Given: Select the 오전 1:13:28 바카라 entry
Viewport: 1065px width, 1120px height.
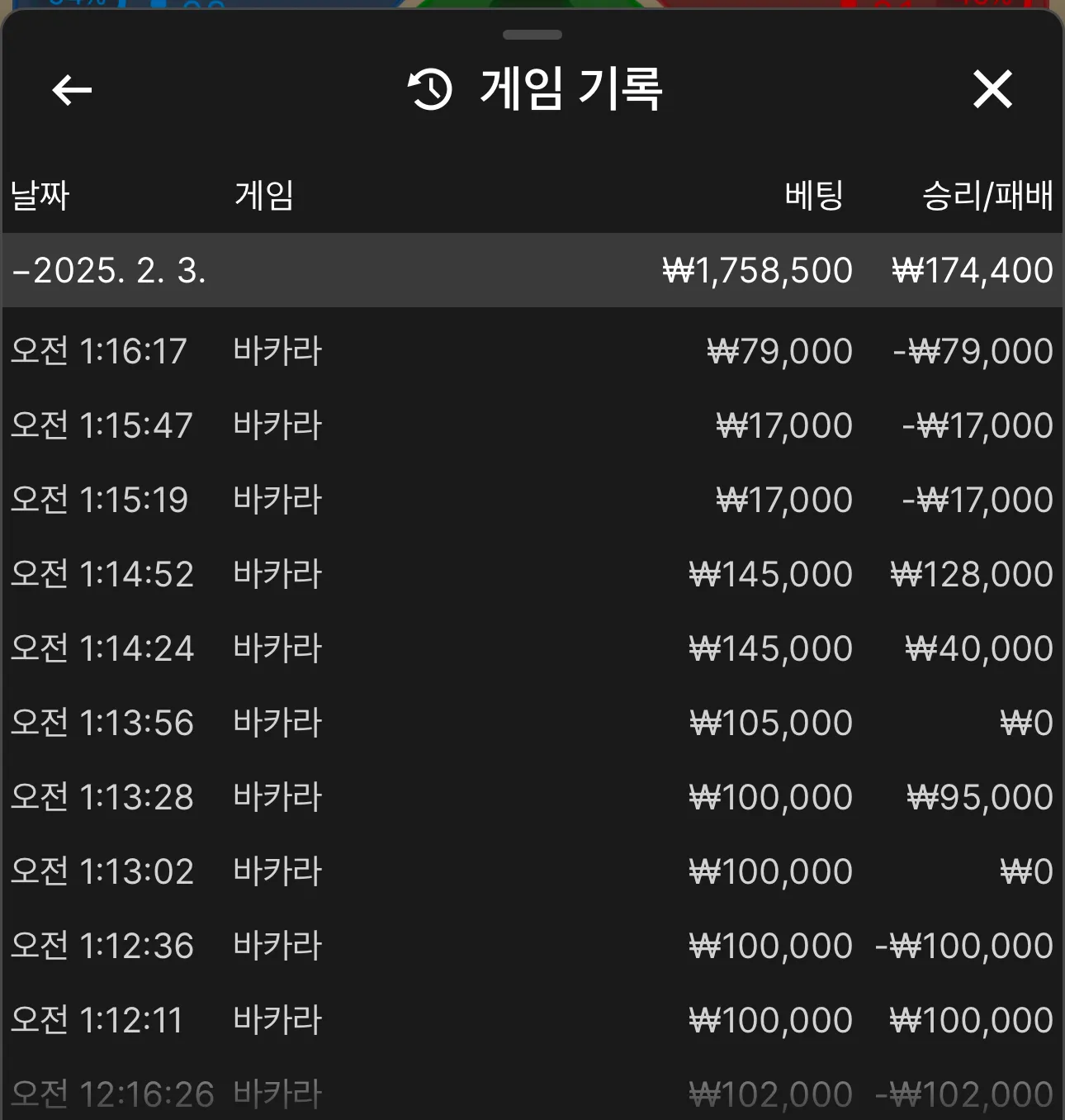Looking at the screenshot, I should click(532, 797).
